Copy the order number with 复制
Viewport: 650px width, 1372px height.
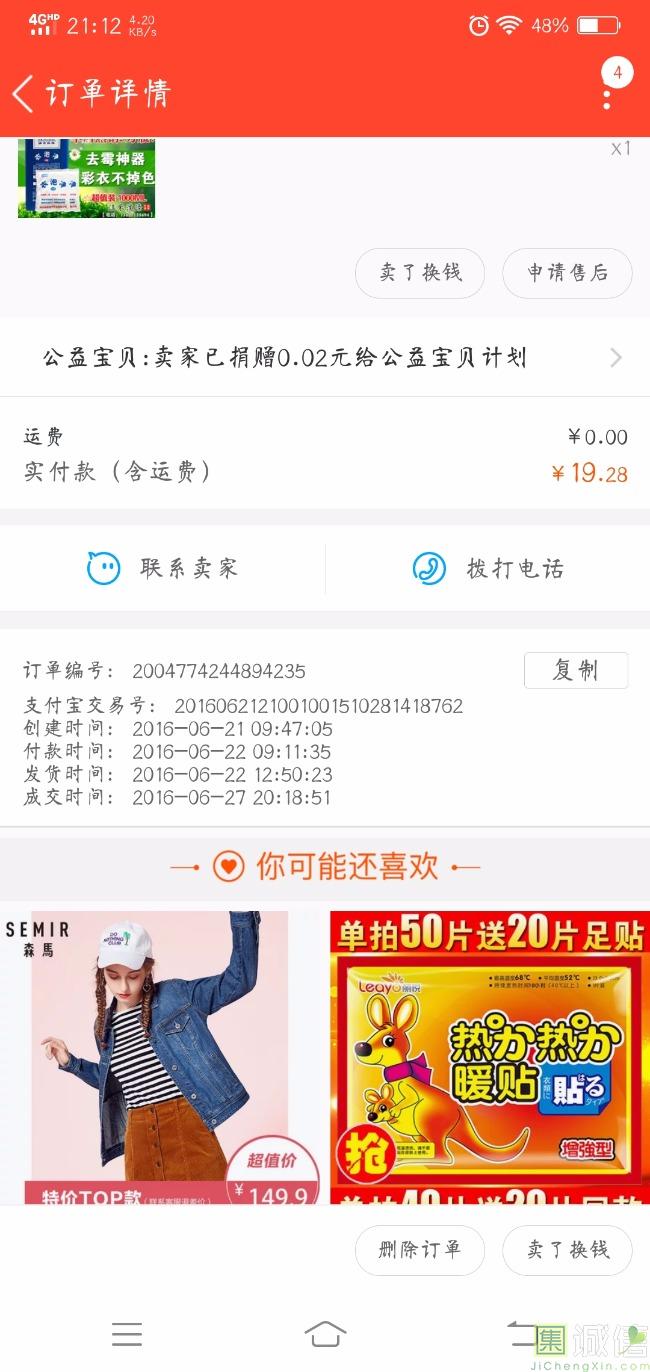click(x=575, y=671)
